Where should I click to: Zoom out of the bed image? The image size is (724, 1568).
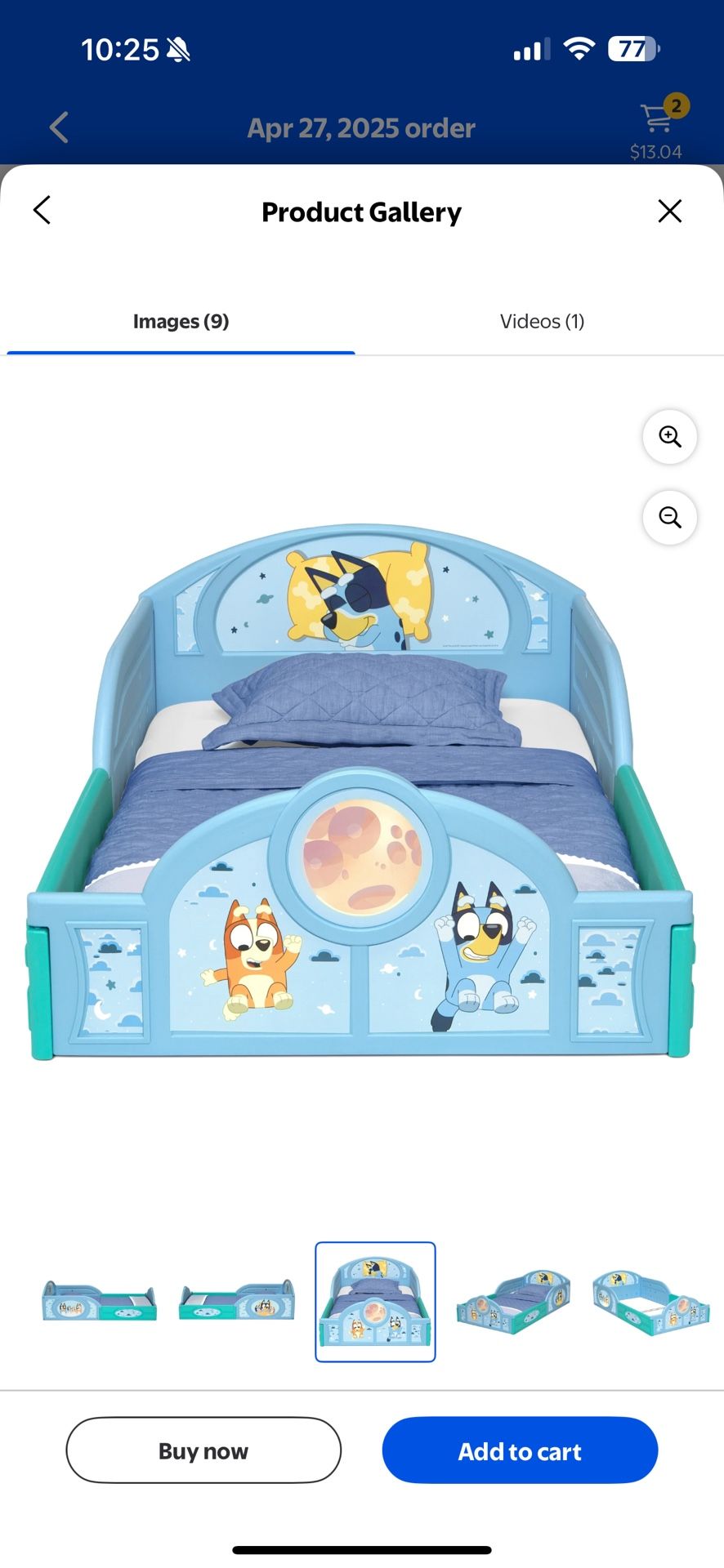[669, 517]
